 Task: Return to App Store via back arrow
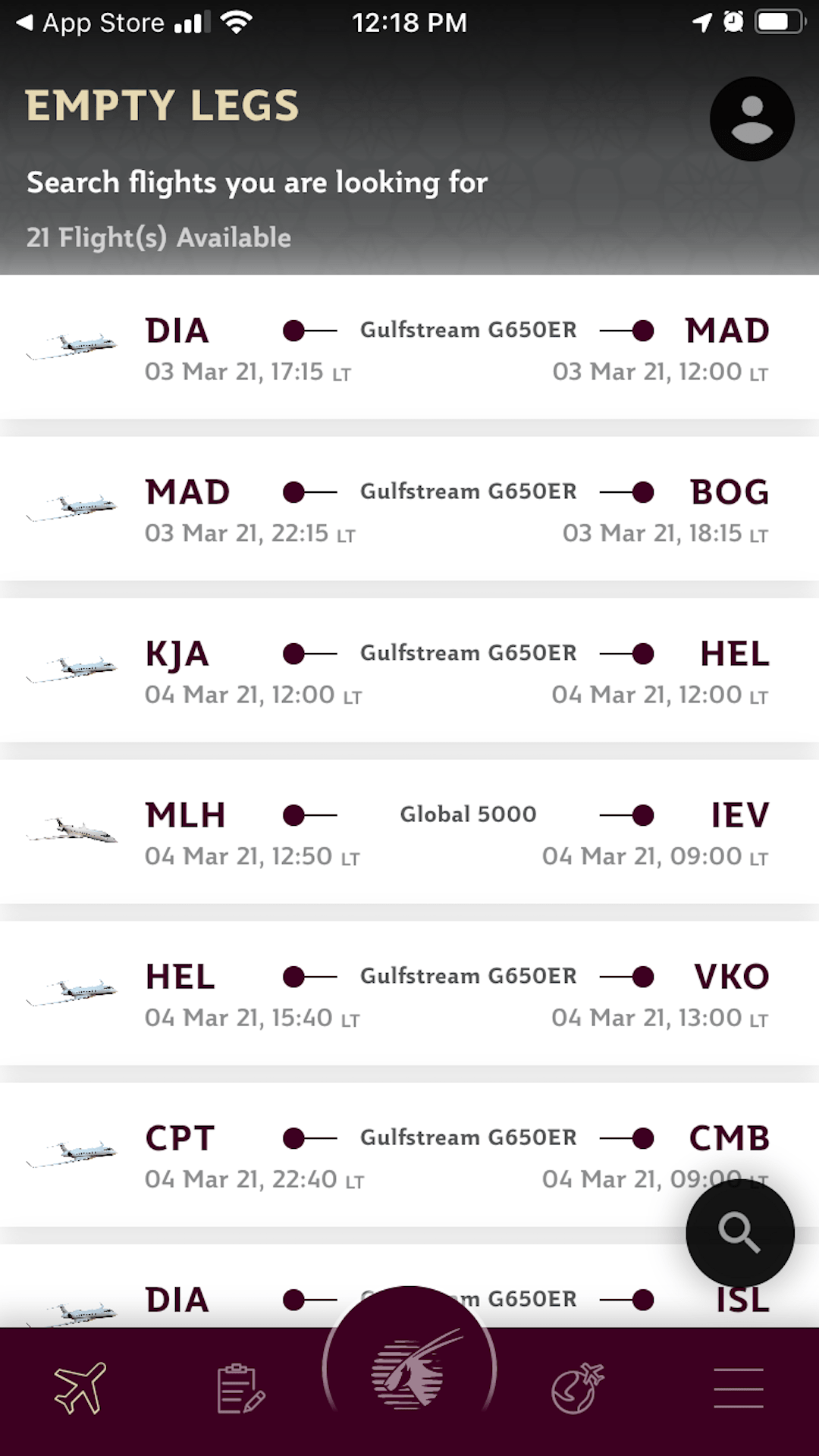click(91, 23)
